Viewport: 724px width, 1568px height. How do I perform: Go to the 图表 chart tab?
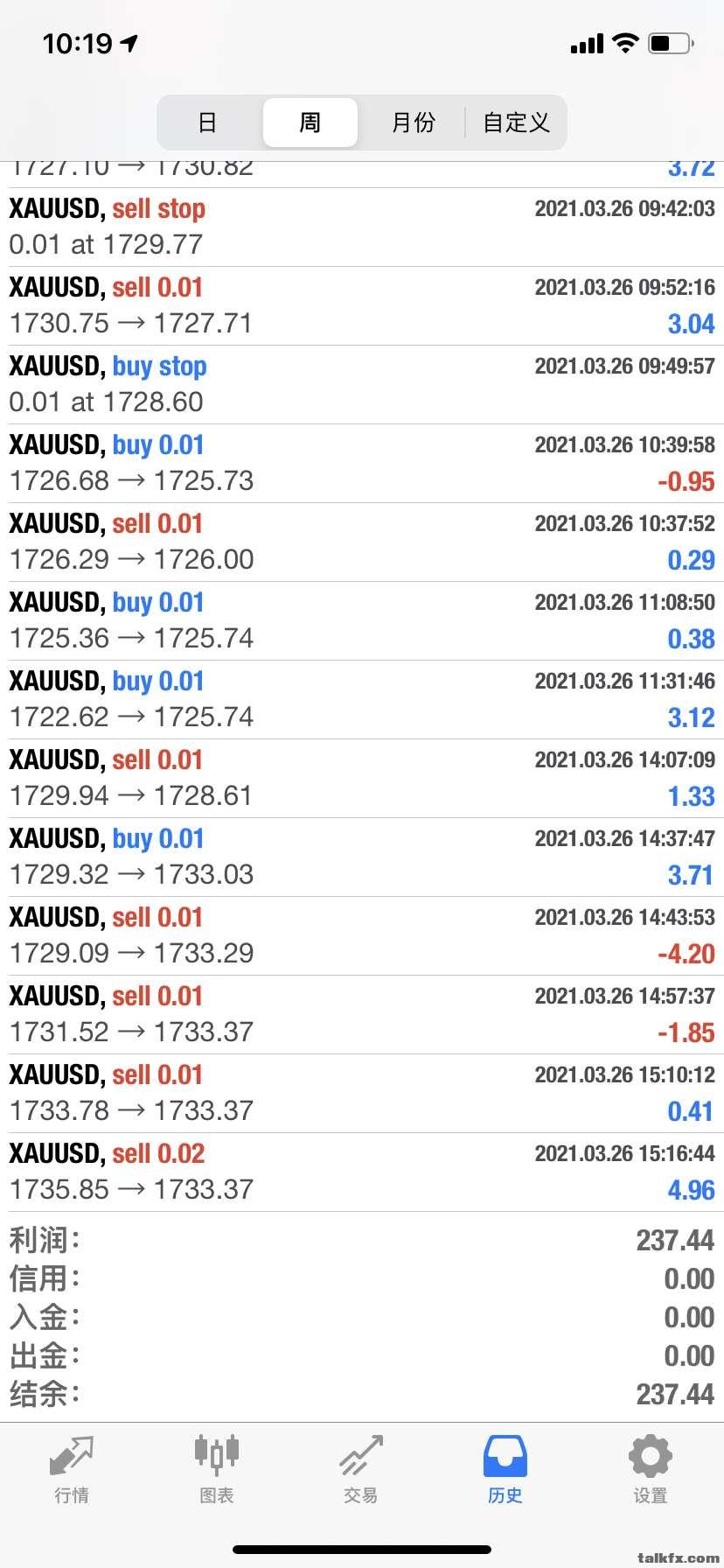[x=216, y=1469]
